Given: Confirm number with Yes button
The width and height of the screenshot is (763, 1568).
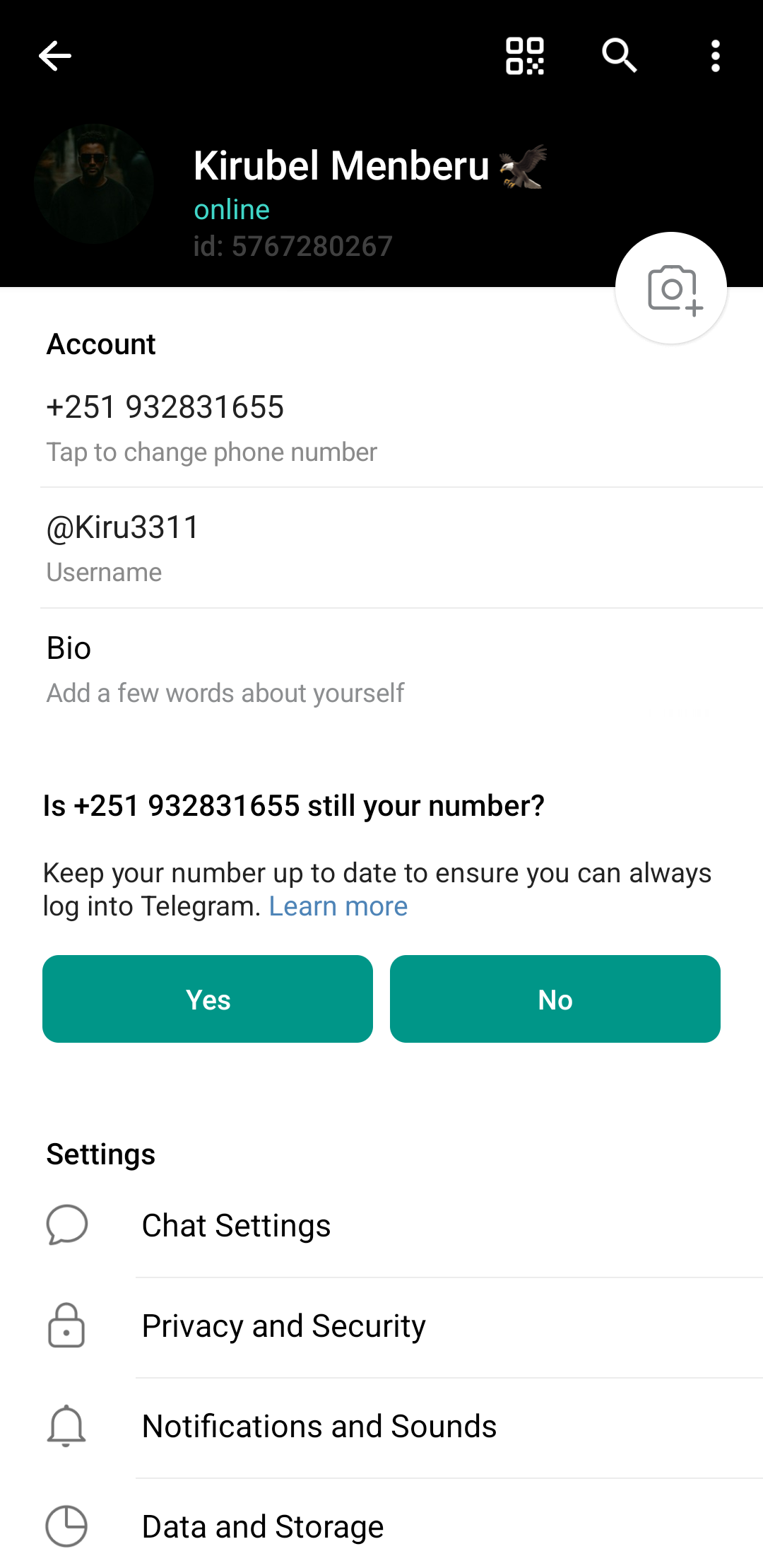Looking at the screenshot, I should (208, 999).
